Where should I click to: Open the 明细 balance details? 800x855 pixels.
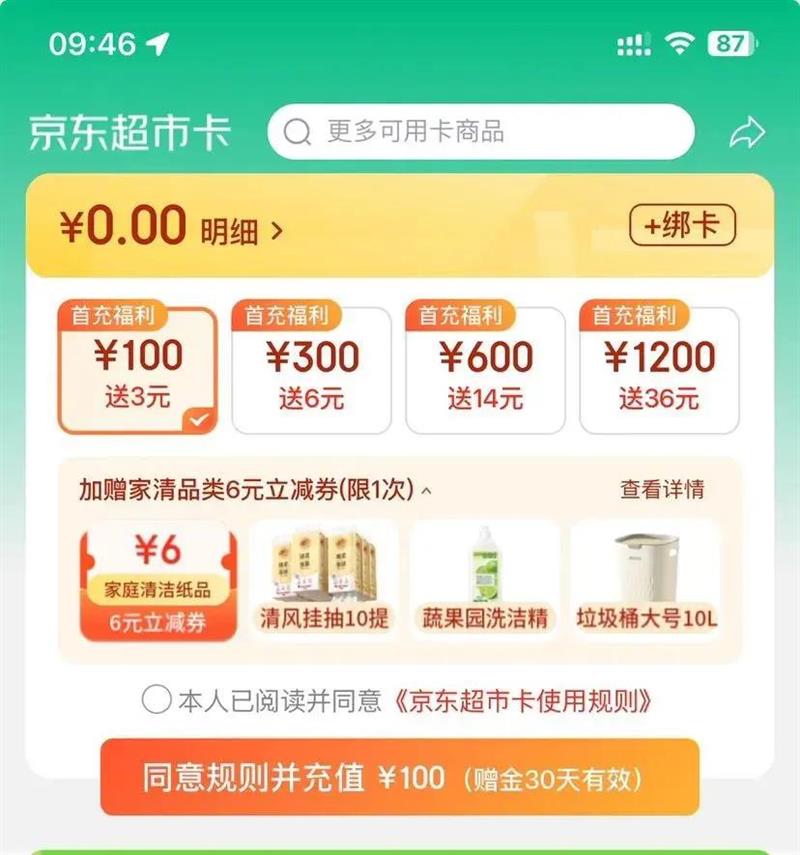(242, 231)
